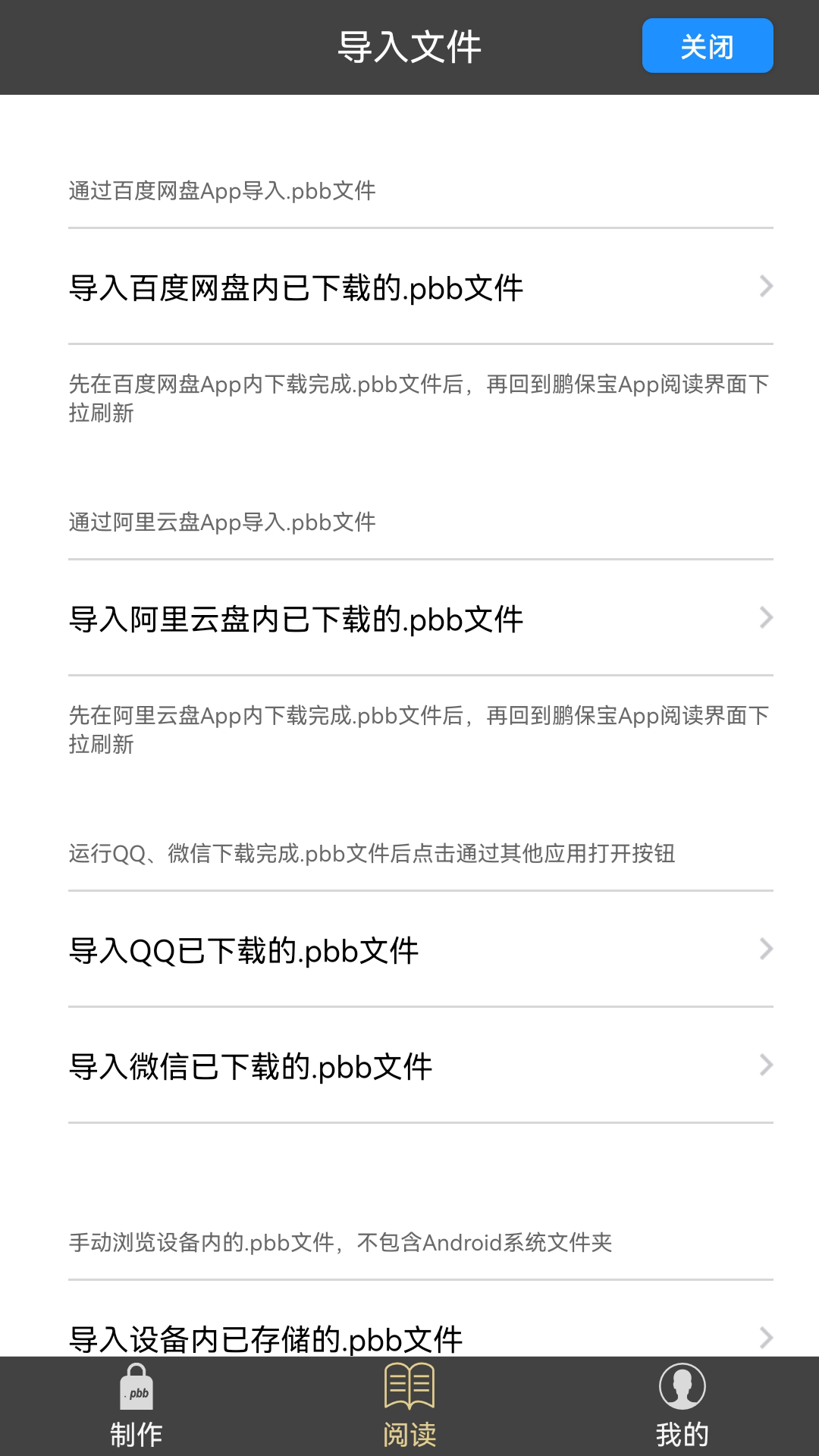Expand the 导入QQ已下载的.pbb文件 row arrow

(x=767, y=950)
